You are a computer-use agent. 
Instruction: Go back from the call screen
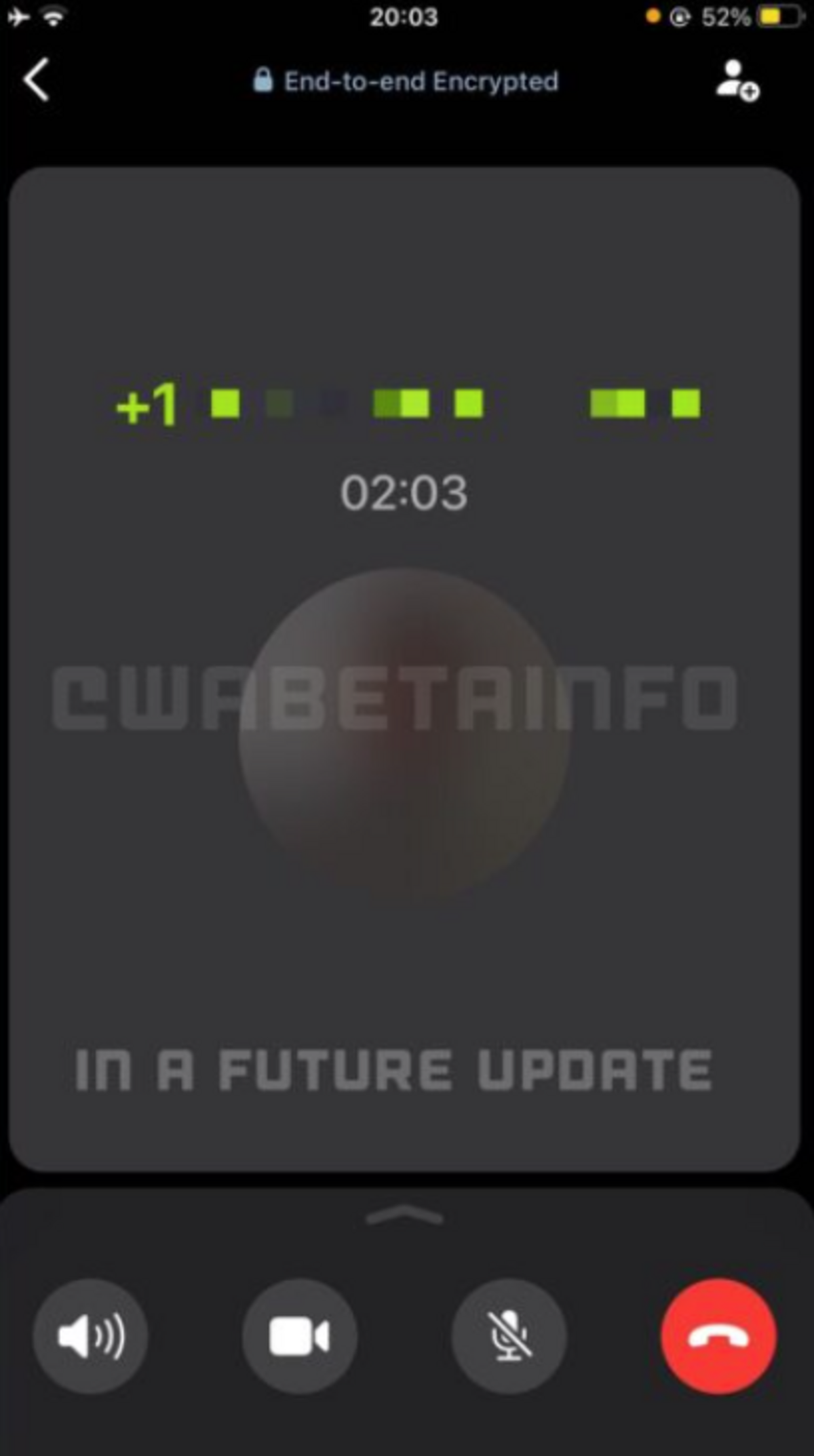37,80
